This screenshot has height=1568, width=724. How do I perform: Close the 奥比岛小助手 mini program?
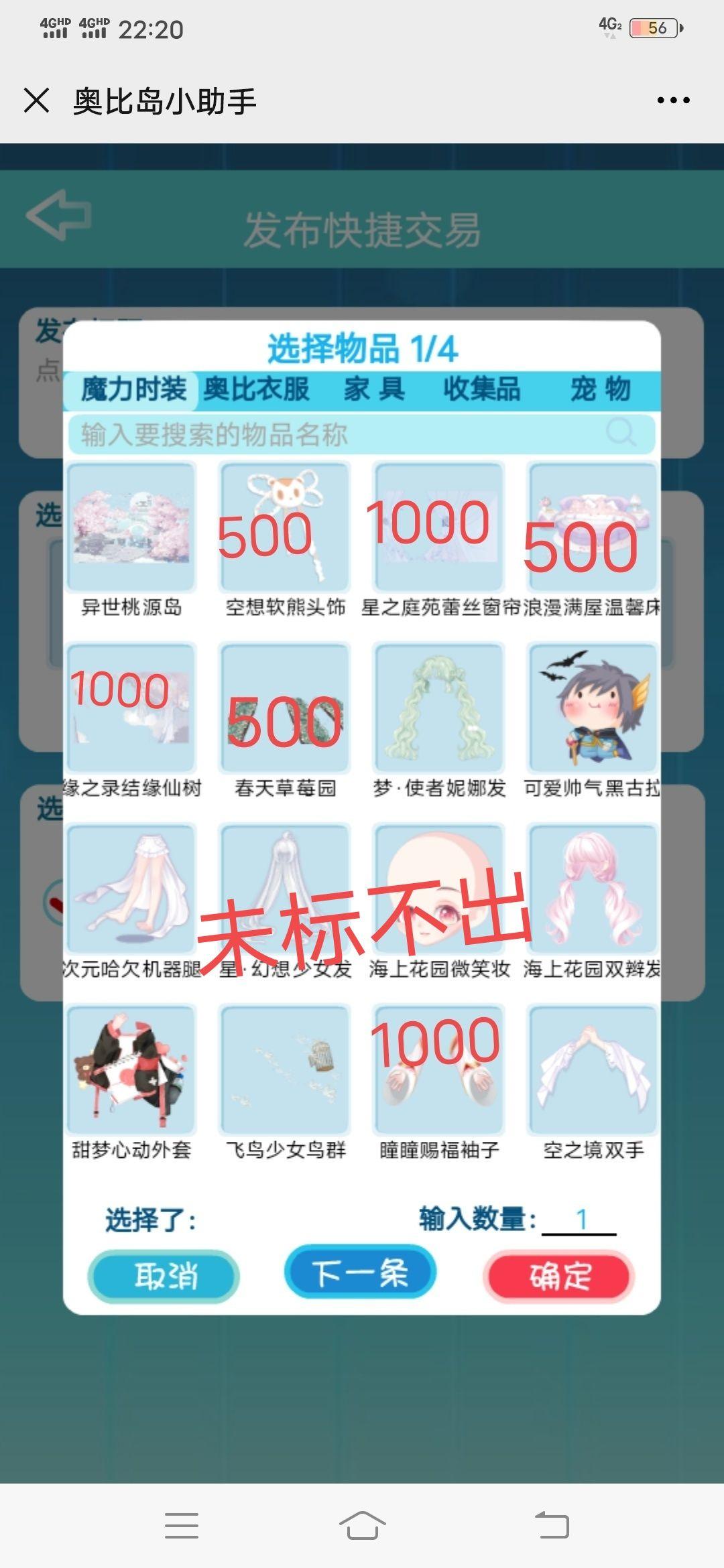(x=37, y=101)
